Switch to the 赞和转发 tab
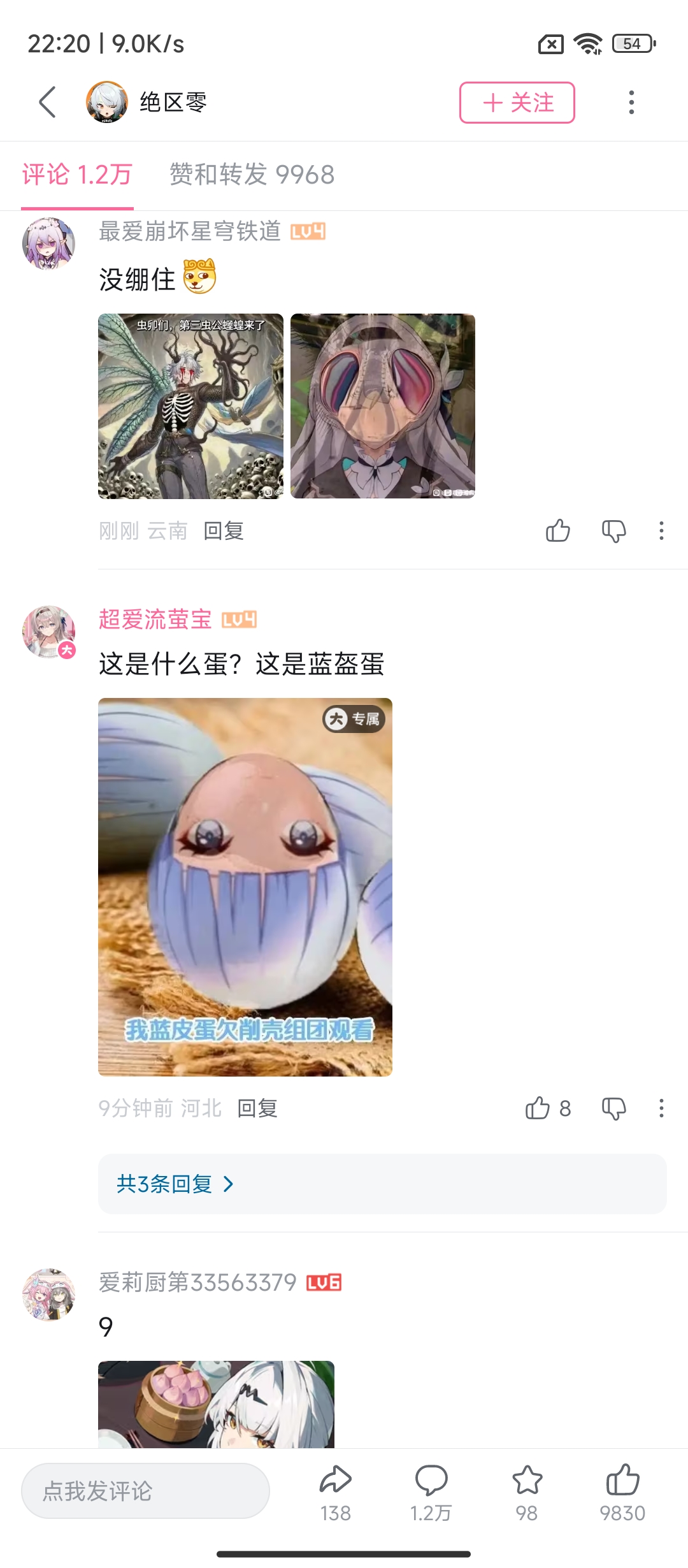The width and height of the screenshot is (688, 1568). point(252,175)
